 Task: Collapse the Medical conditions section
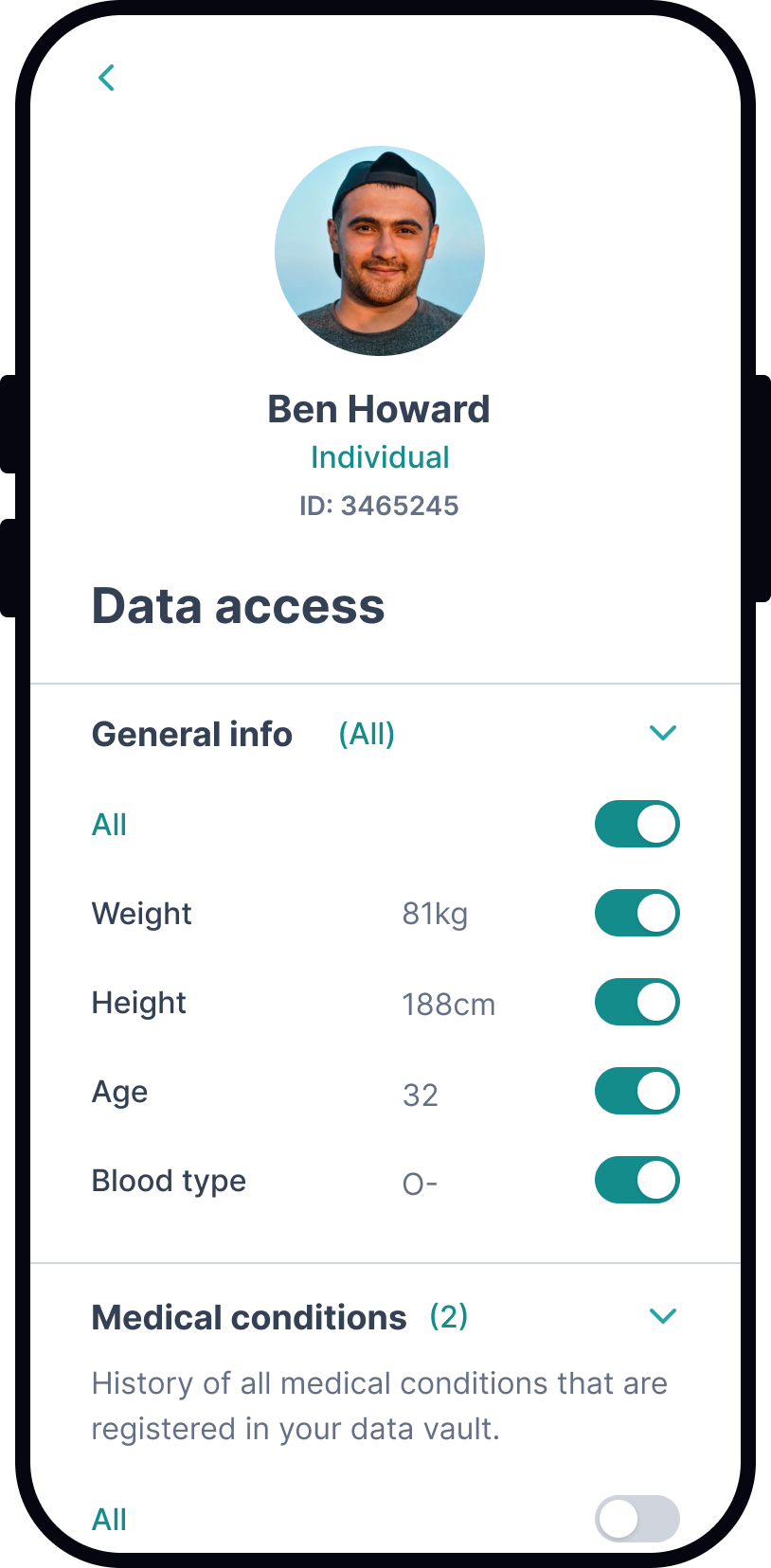663,1316
